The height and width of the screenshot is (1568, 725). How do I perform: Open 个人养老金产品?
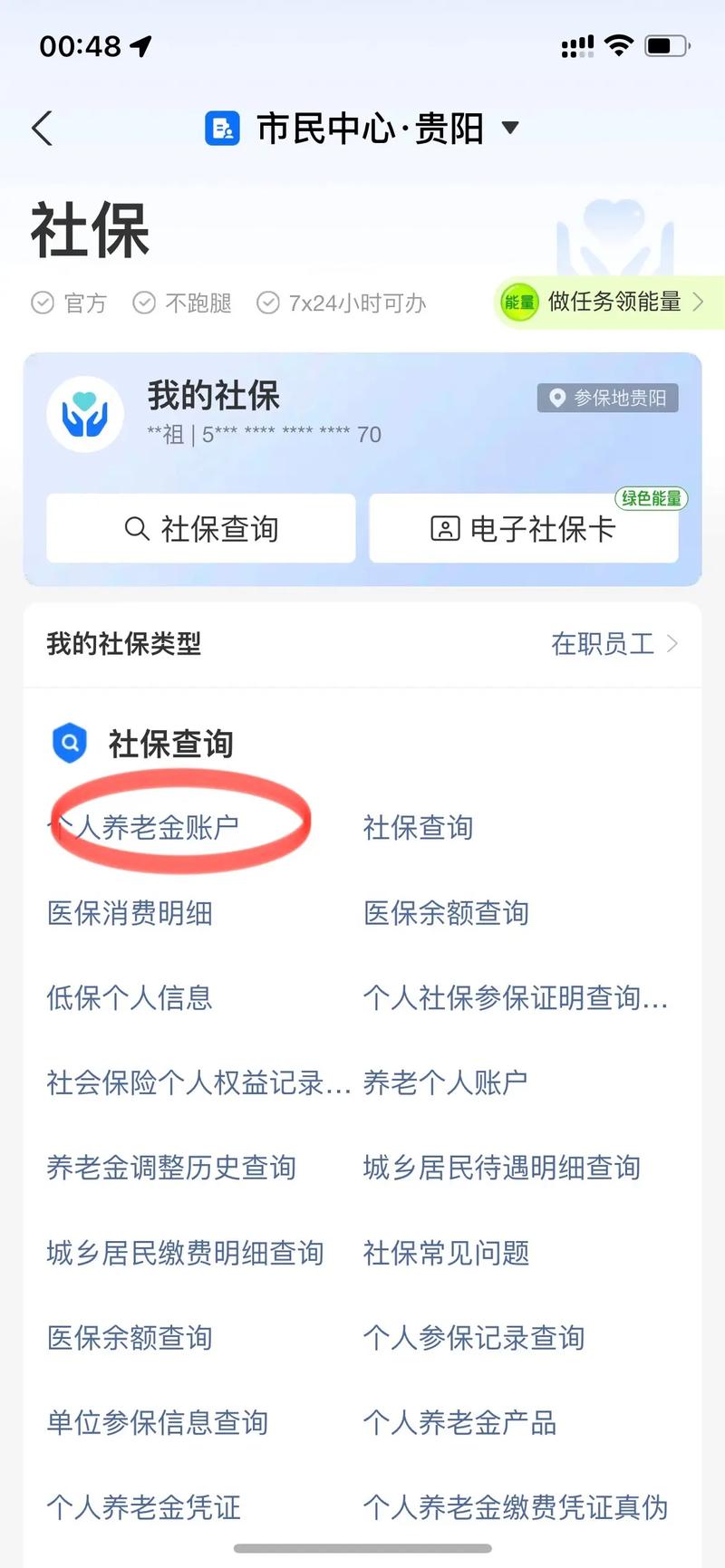[459, 1422]
